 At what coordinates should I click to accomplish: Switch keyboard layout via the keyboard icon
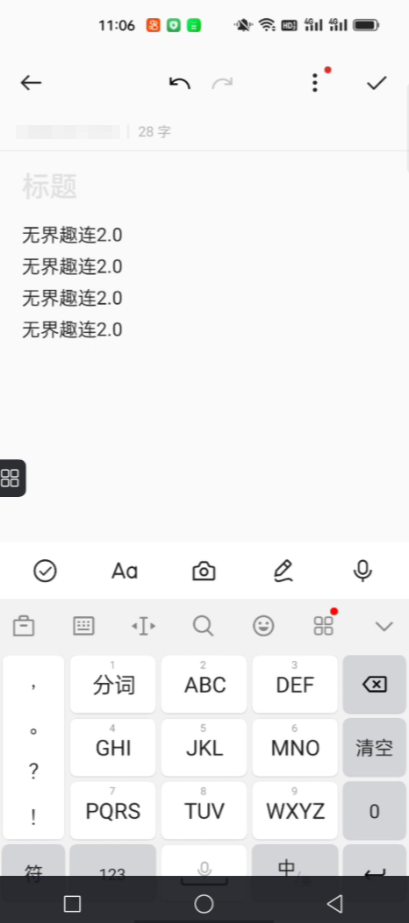(84, 626)
